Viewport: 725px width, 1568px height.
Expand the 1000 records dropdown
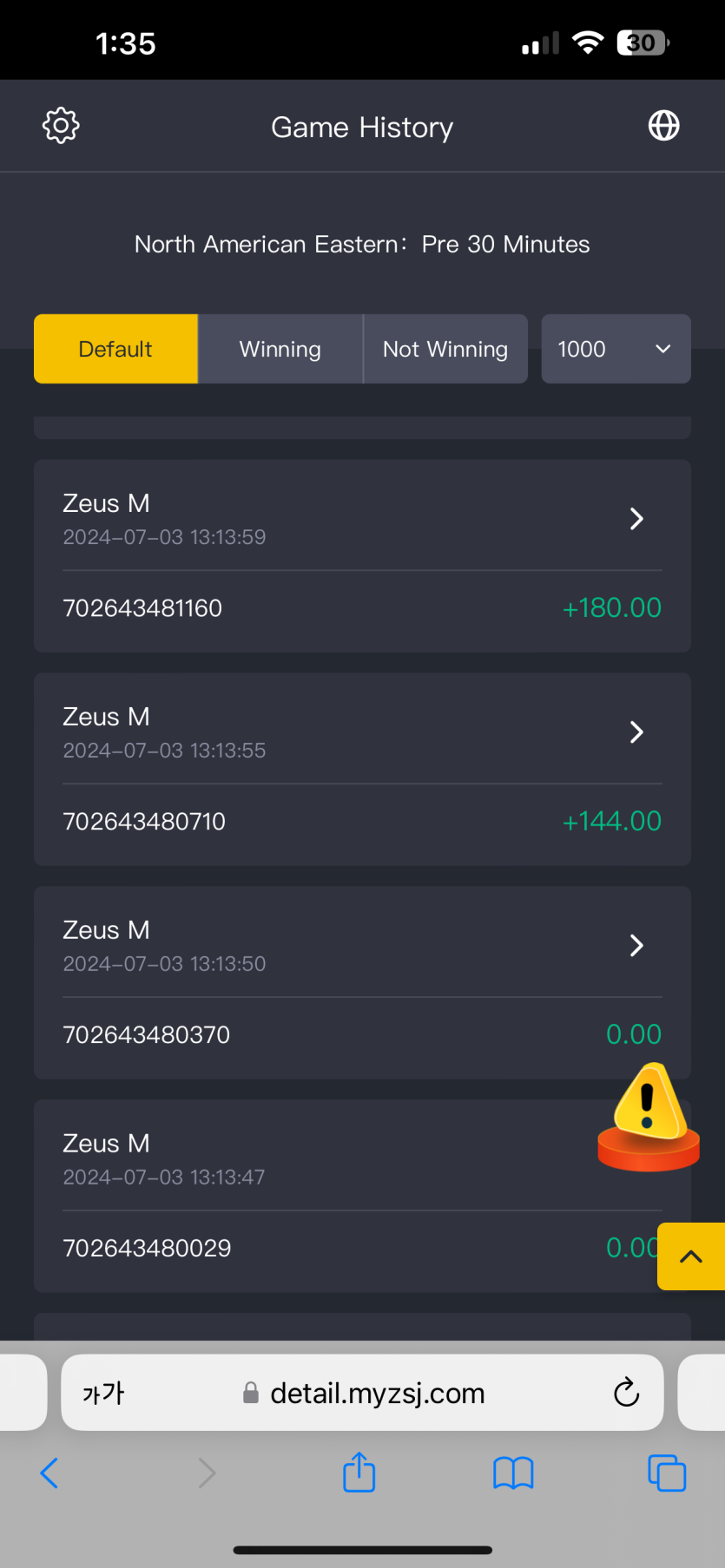[616, 349]
